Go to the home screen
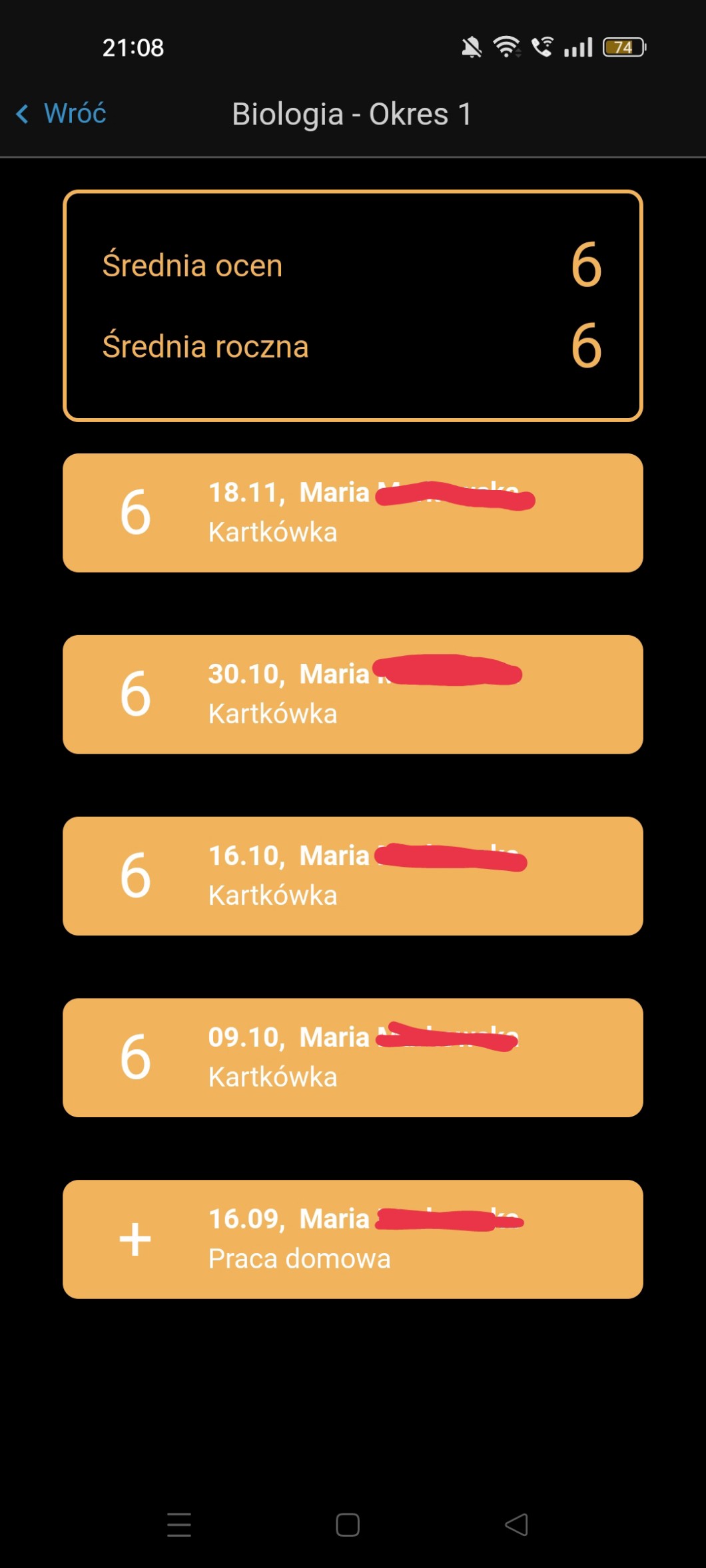The height and width of the screenshot is (1568, 706). (348, 1524)
